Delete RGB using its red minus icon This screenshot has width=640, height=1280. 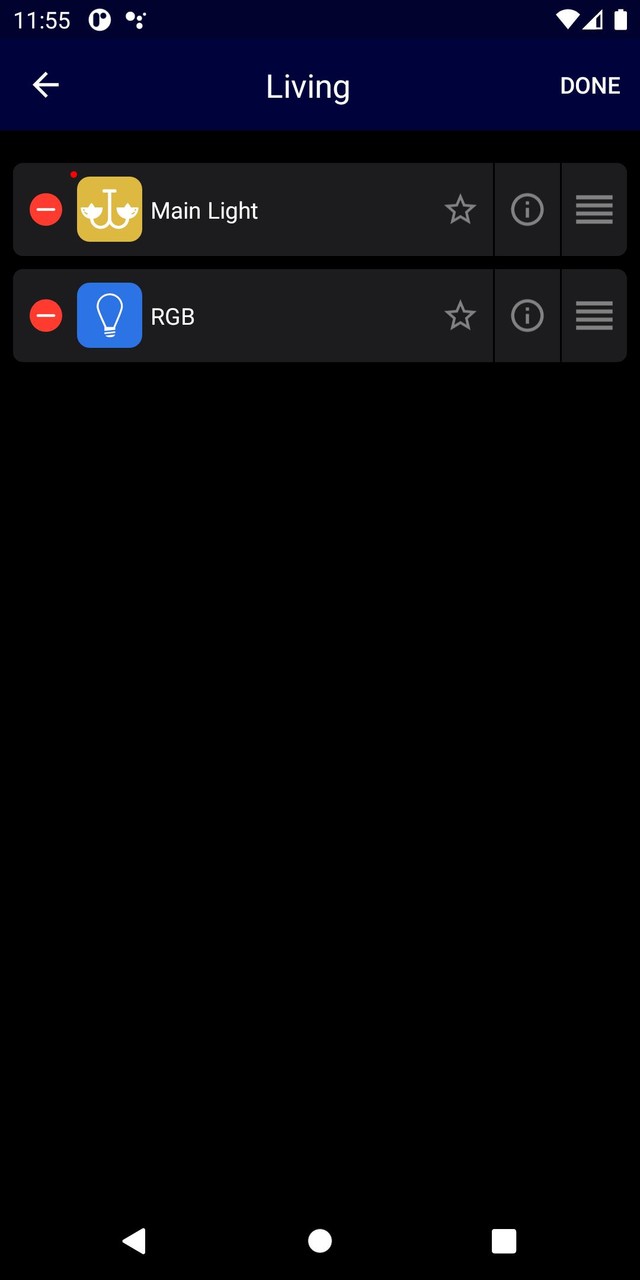tap(46, 316)
